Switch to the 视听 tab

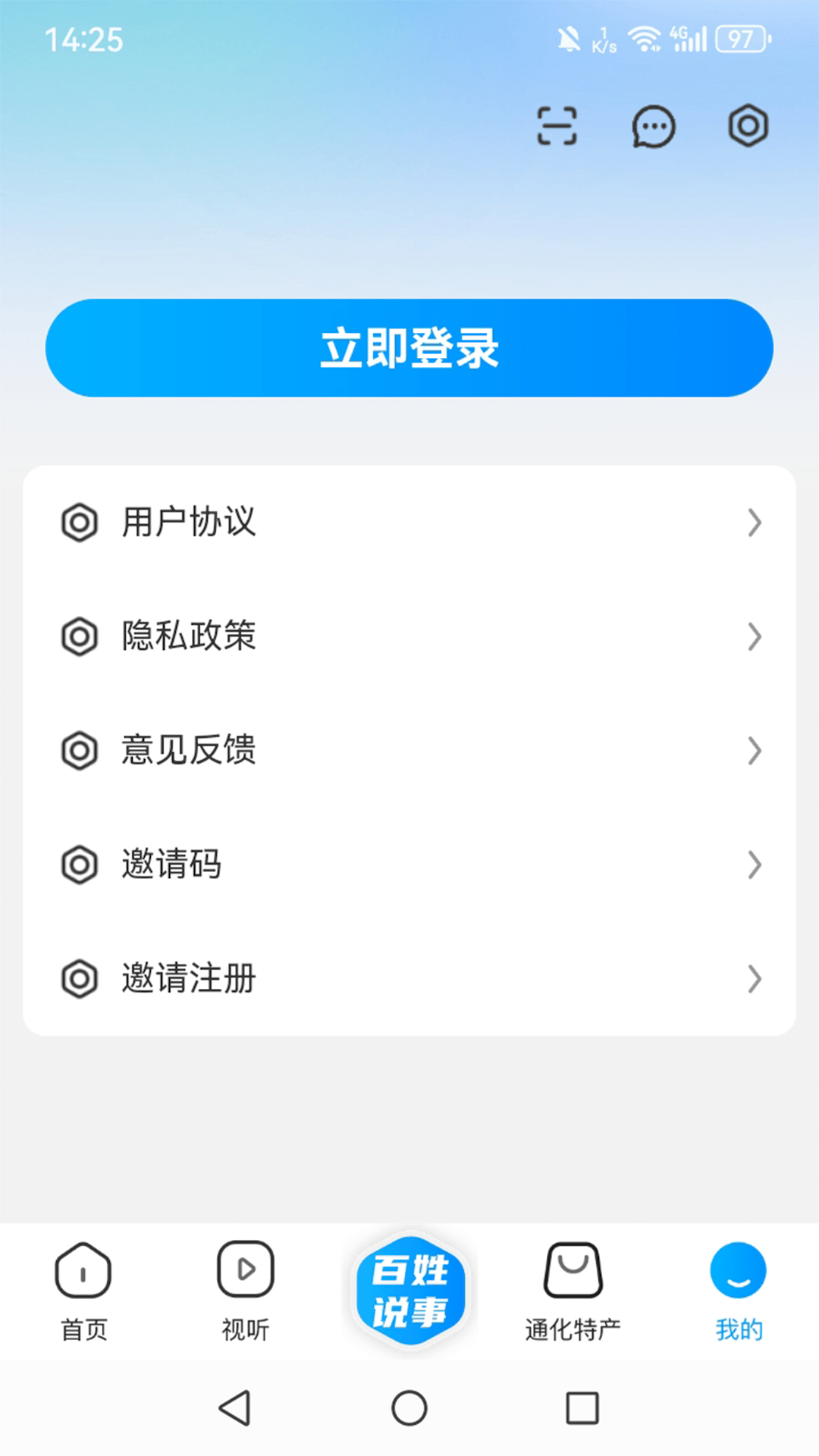(244, 1289)
